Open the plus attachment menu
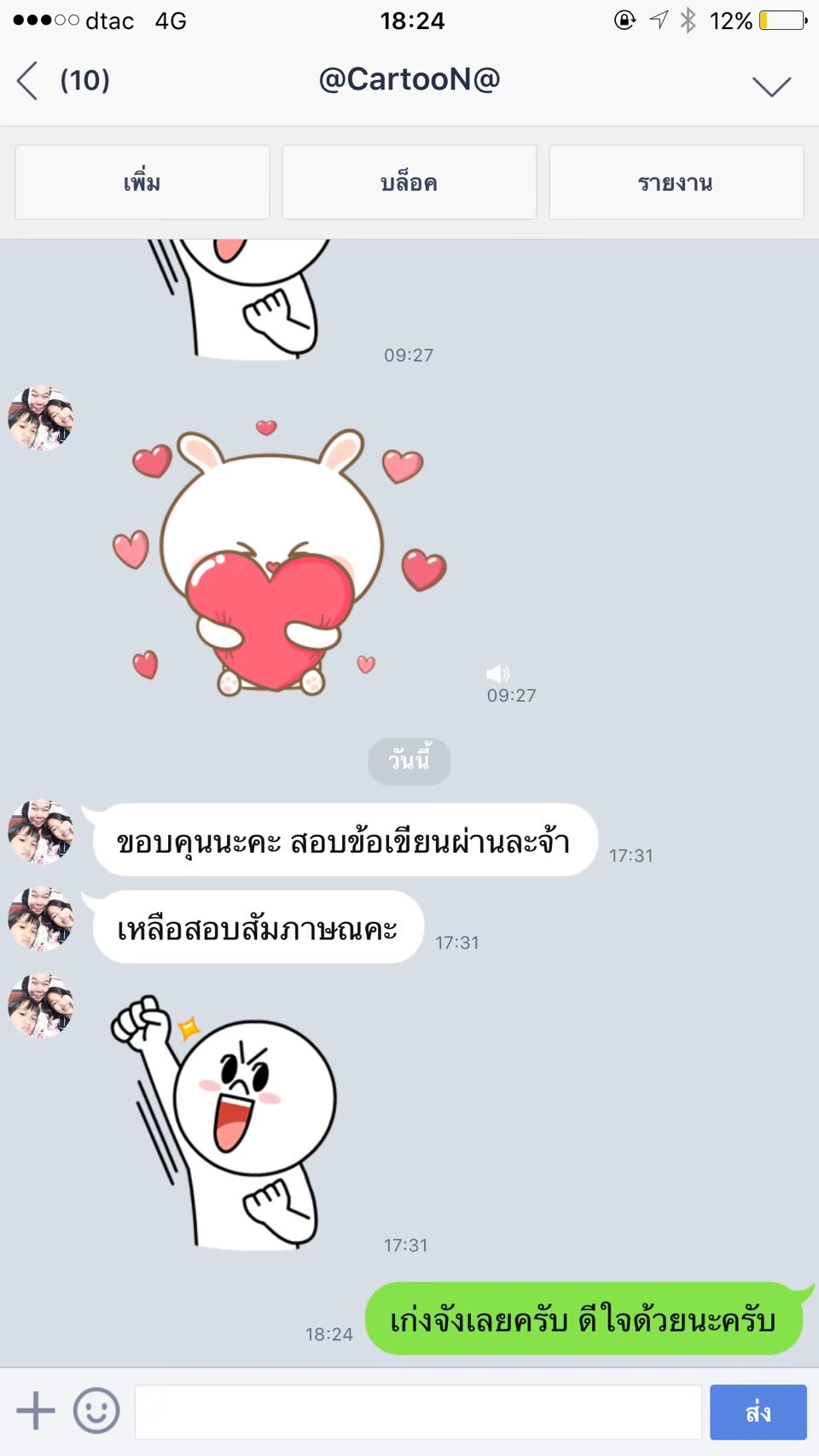This screenshot has height=1456, width=819. pyautogui.click(x=35, y=1410)
